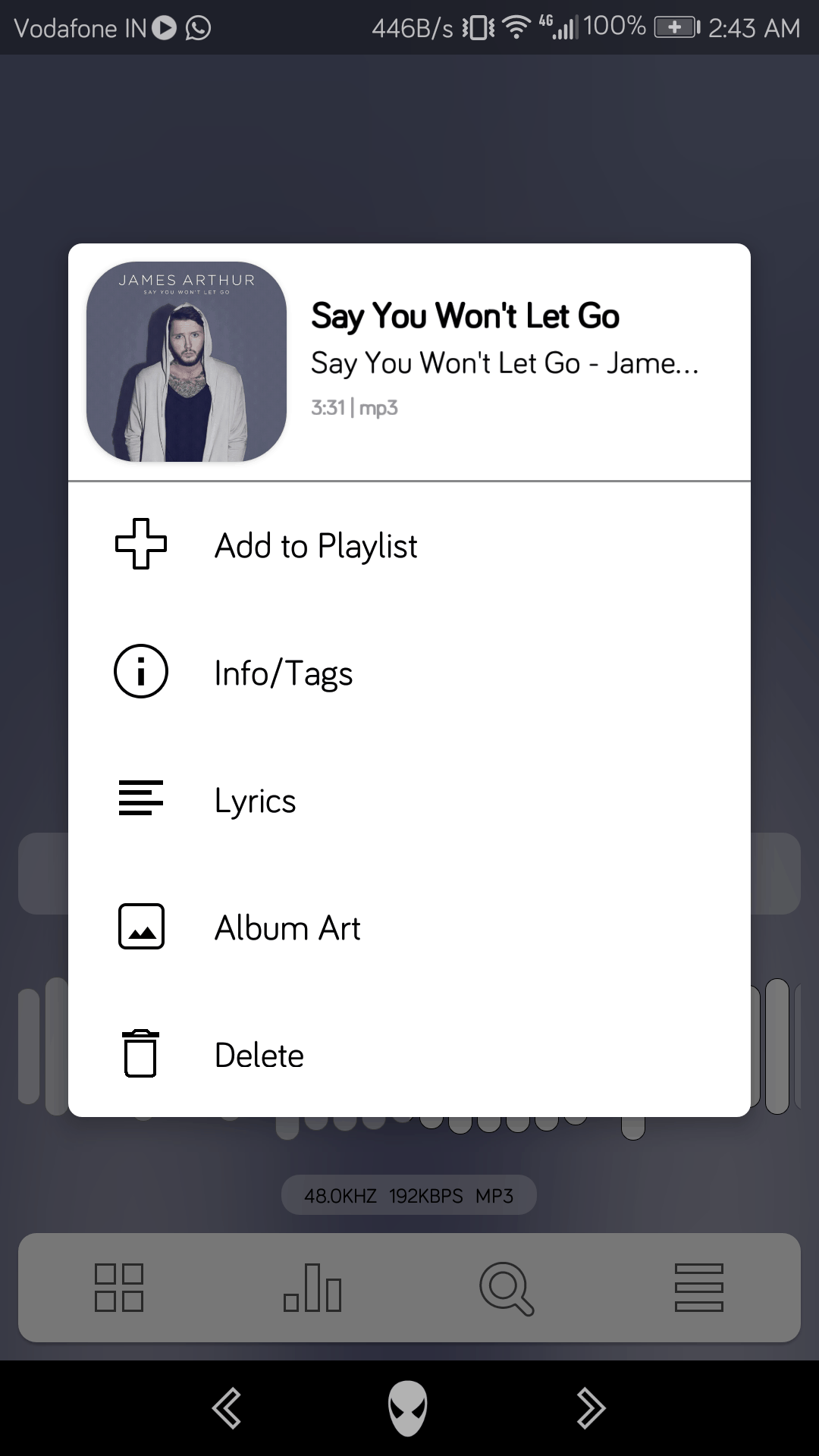This screenshot has width=819, height=1456.
Task: Tap the system back arrow
Action: pos(227,1408)
